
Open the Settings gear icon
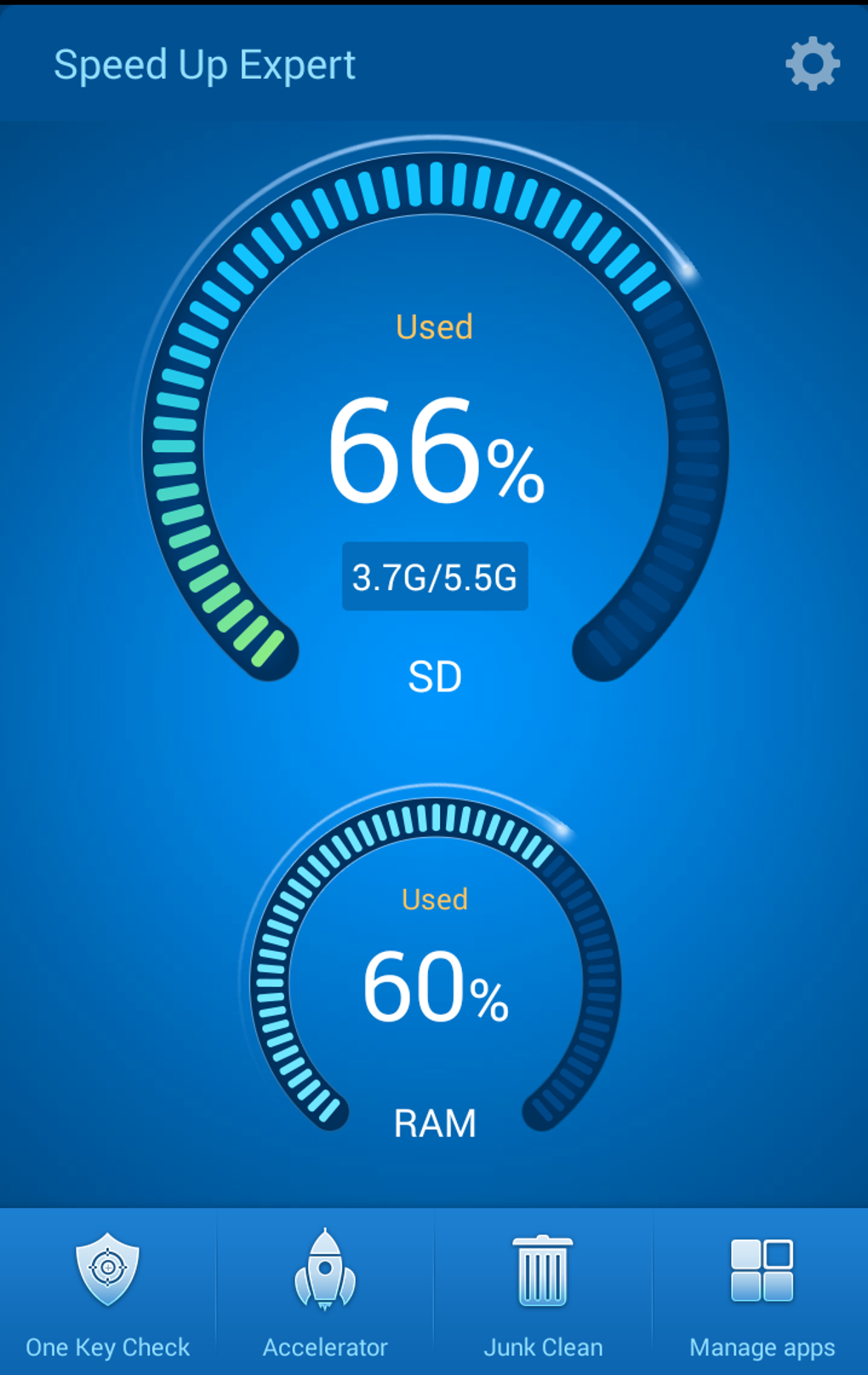[813, 64]
